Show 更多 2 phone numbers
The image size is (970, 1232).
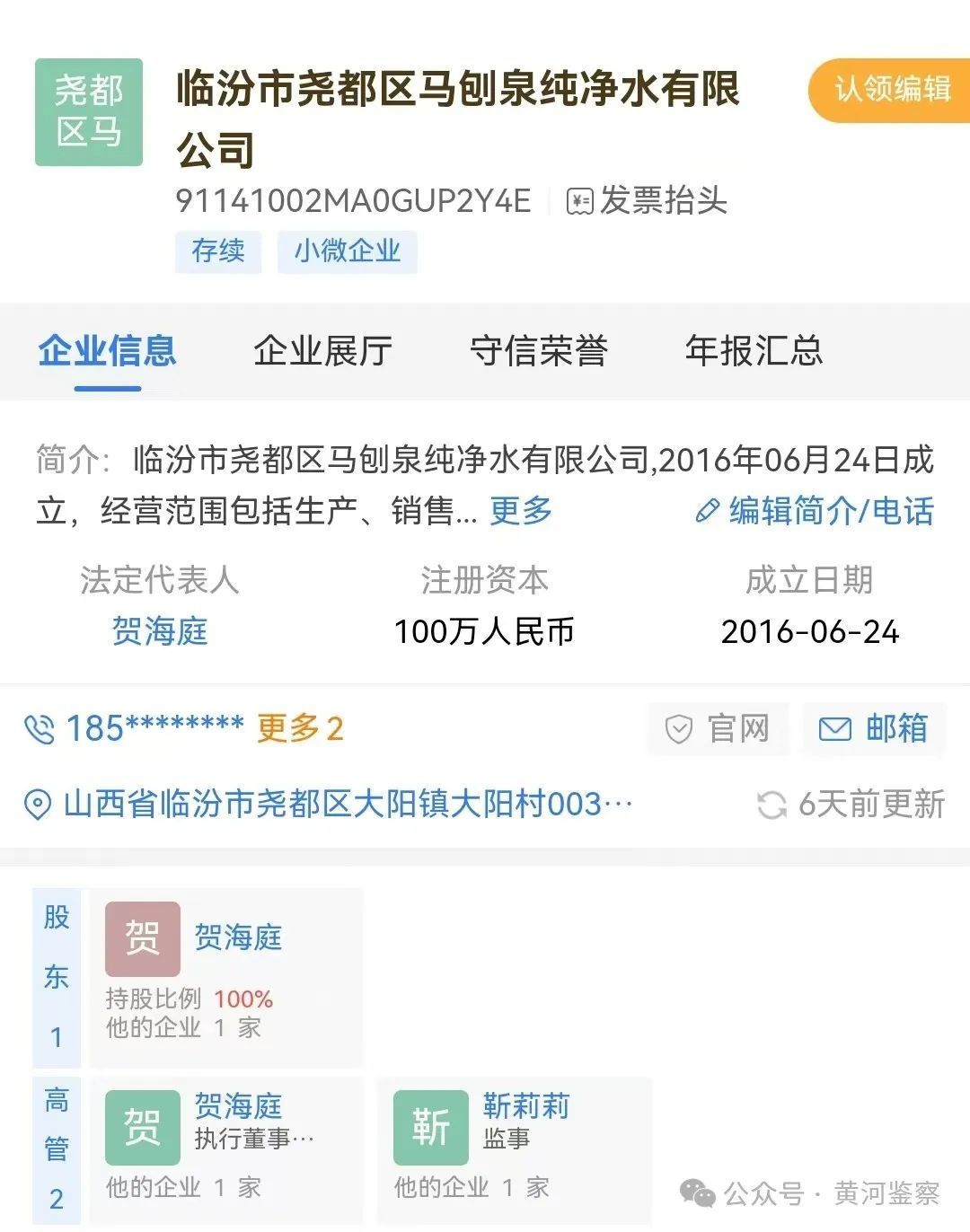point(300,728)
